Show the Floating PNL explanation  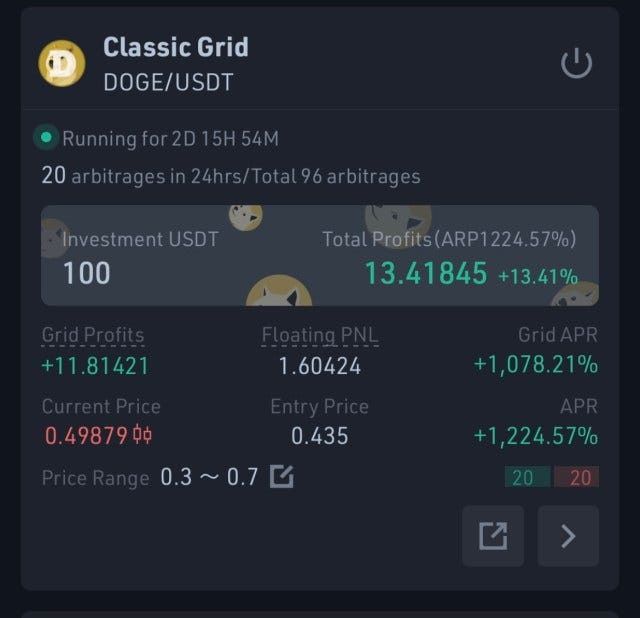pyautogui.click(x=320, y=336)
